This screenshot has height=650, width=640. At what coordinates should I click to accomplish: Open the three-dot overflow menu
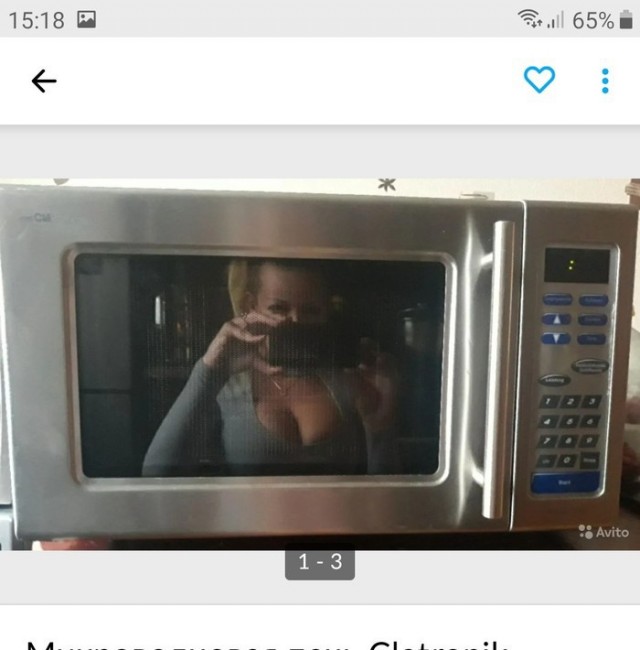click(605, 81)
